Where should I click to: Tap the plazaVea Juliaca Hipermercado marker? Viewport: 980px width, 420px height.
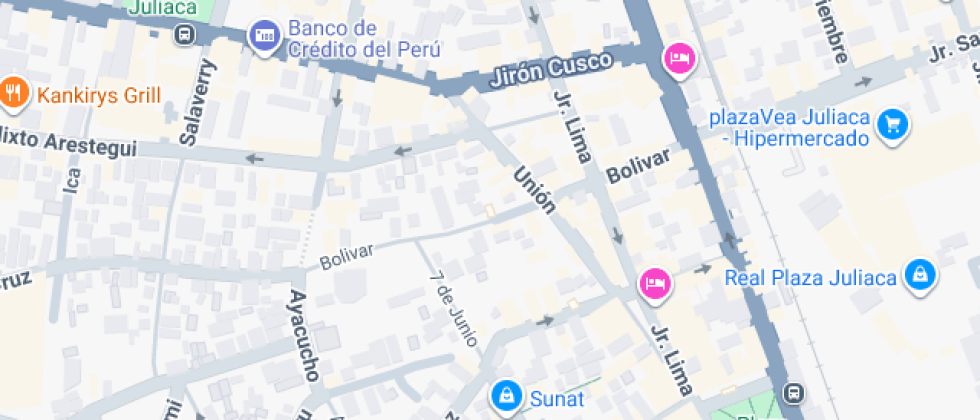click(892, 125)
